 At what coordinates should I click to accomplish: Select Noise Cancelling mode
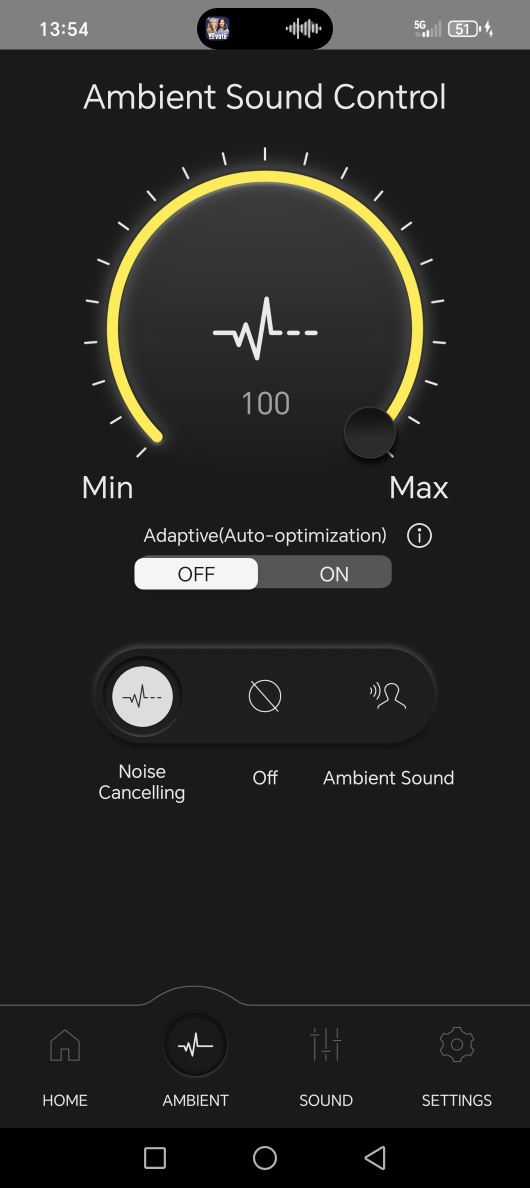(x=142, y=696)
